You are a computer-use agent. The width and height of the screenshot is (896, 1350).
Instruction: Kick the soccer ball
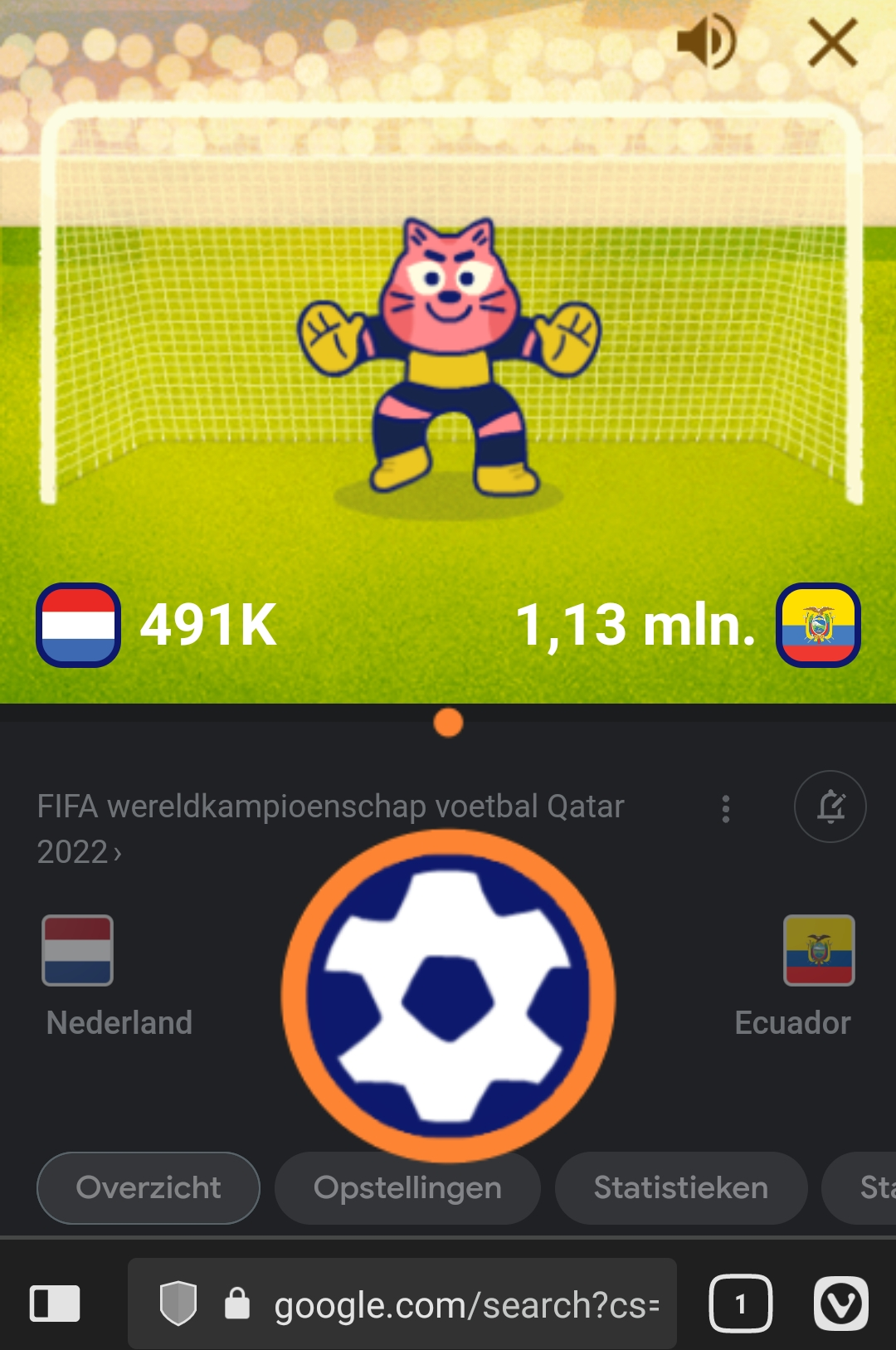point(448,995)
